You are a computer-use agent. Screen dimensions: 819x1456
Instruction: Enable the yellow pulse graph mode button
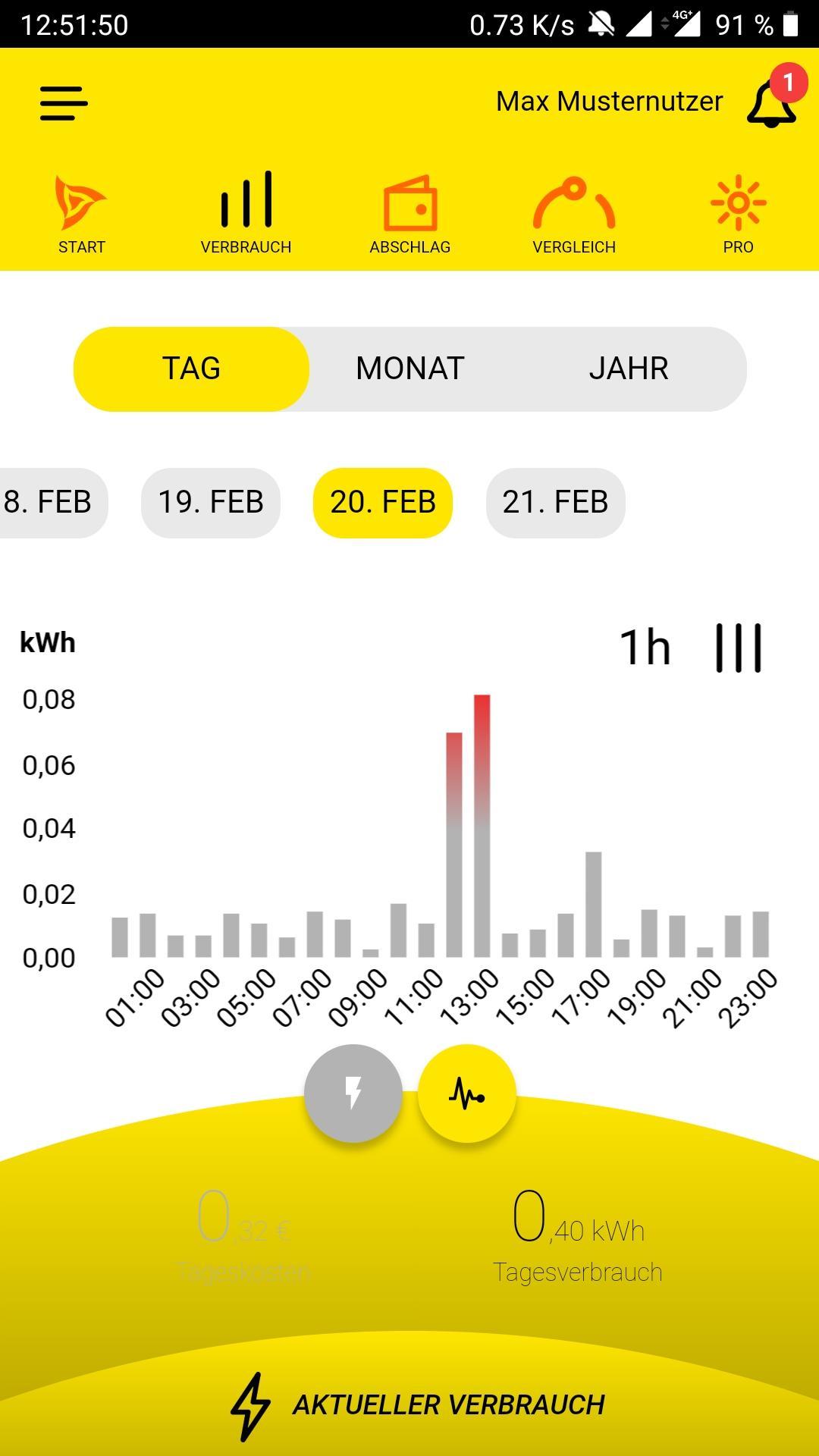[467, 1093]
